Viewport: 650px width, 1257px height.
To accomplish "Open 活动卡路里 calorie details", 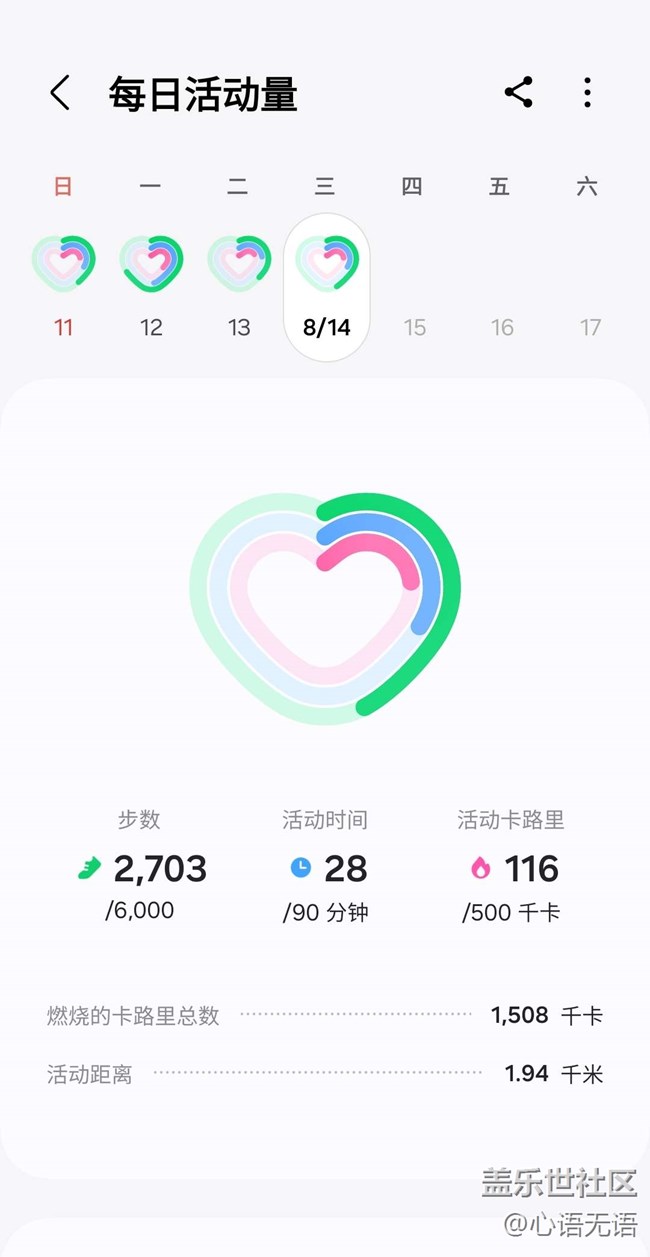I will (x=512, y=866).
